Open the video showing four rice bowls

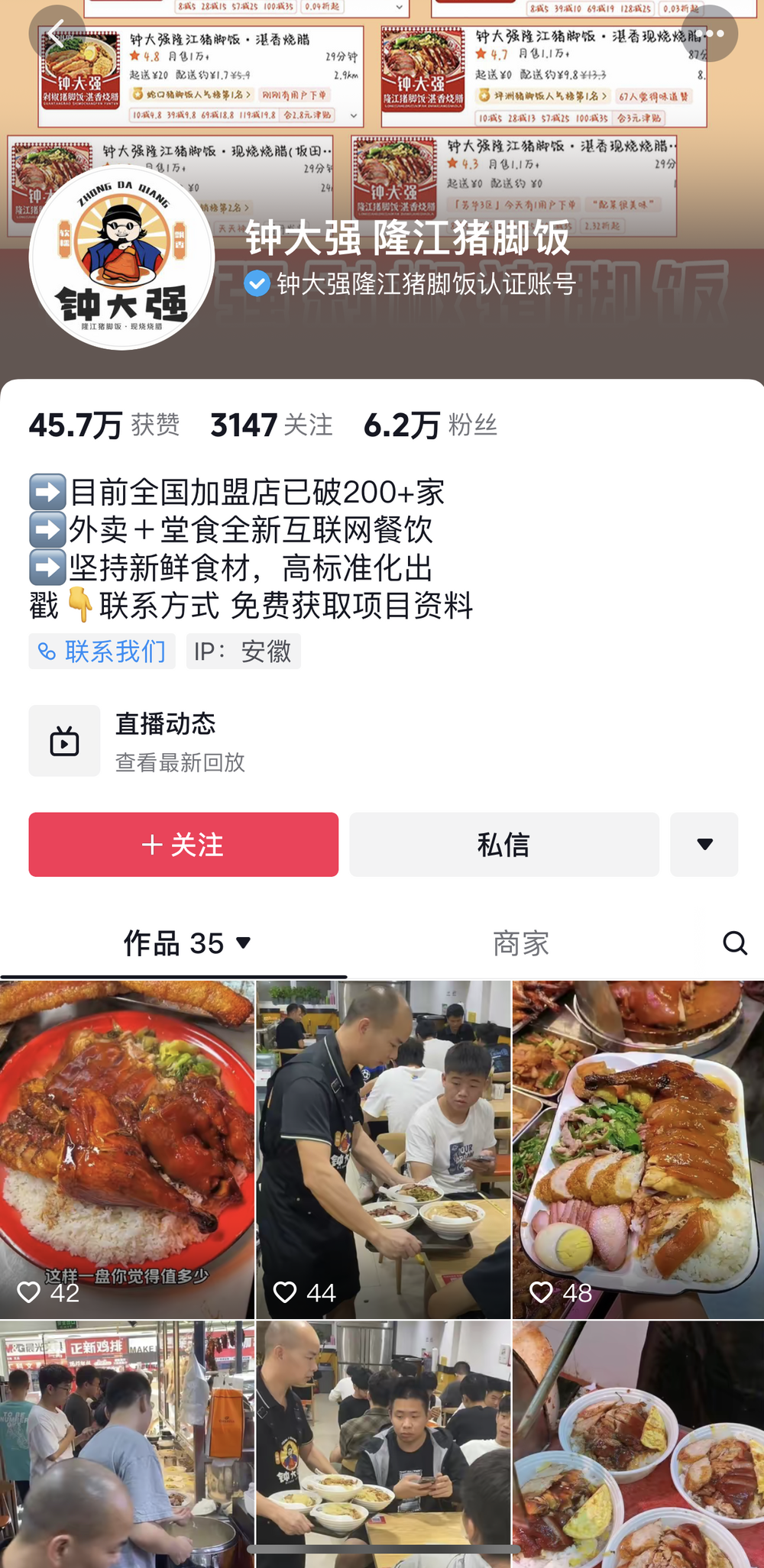[x=638, y=1444]
